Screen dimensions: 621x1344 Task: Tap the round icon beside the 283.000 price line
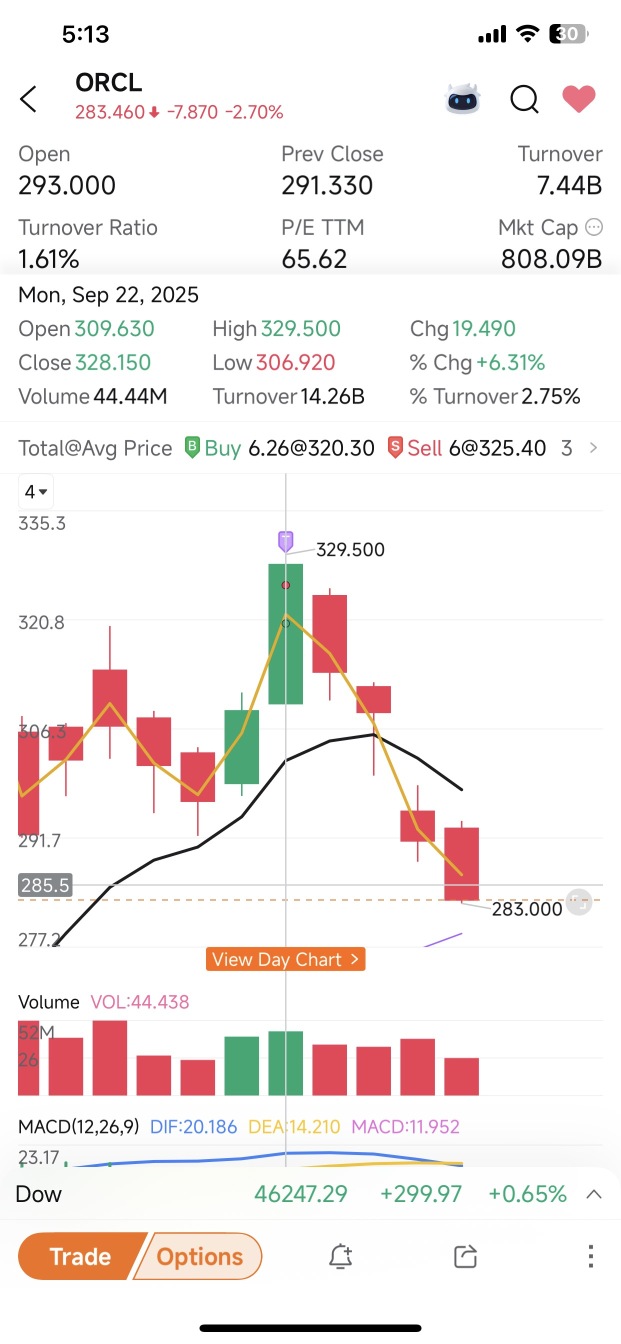(x=579, y=902)
